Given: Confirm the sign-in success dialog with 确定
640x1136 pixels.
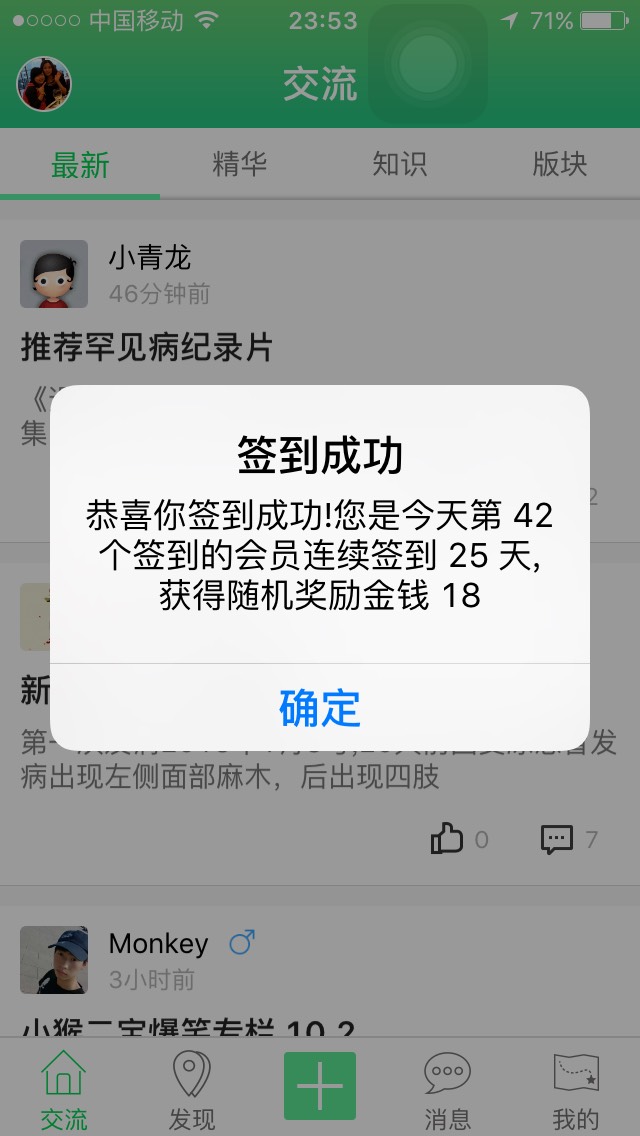Looking at the screenshot, I should coord(320,708).
